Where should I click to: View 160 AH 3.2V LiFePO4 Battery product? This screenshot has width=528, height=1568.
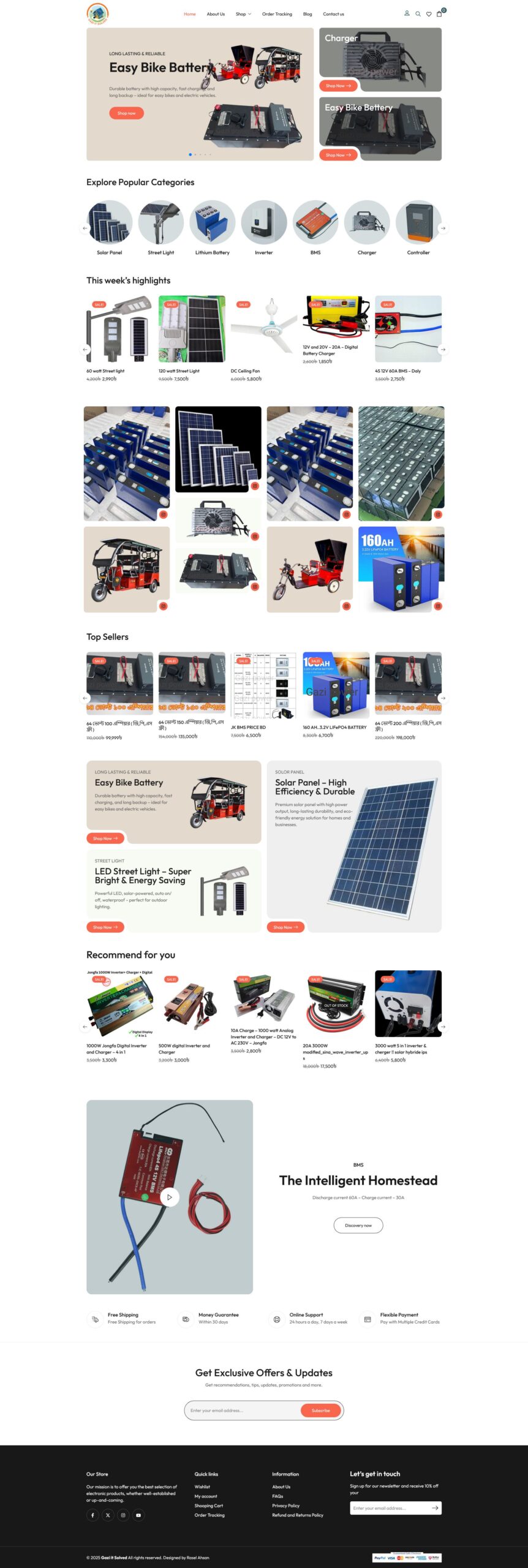pyautogui.click(x=334, y=728)
